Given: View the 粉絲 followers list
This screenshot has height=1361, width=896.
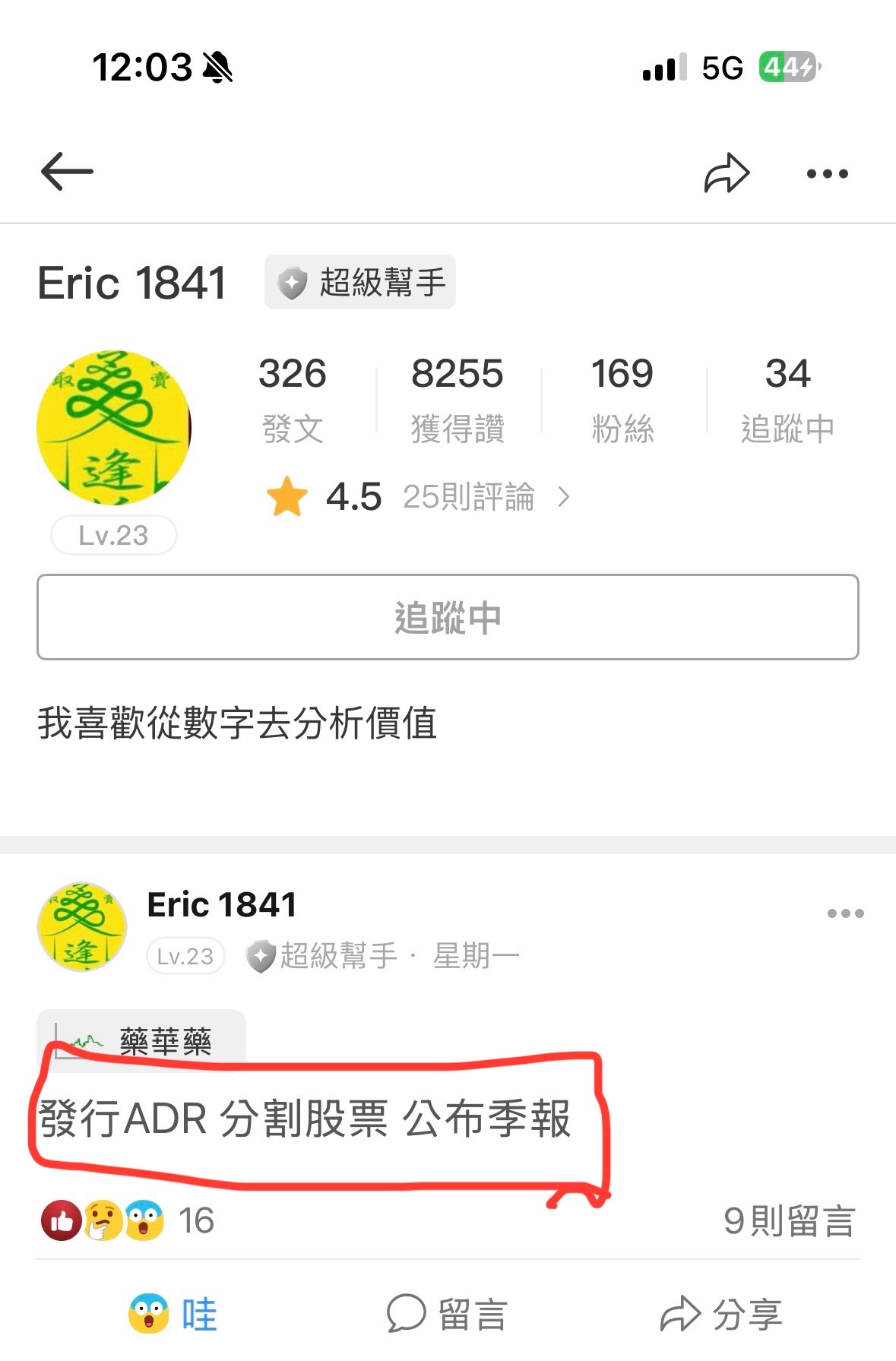Looking at the screenshot, I should [622, 397].
